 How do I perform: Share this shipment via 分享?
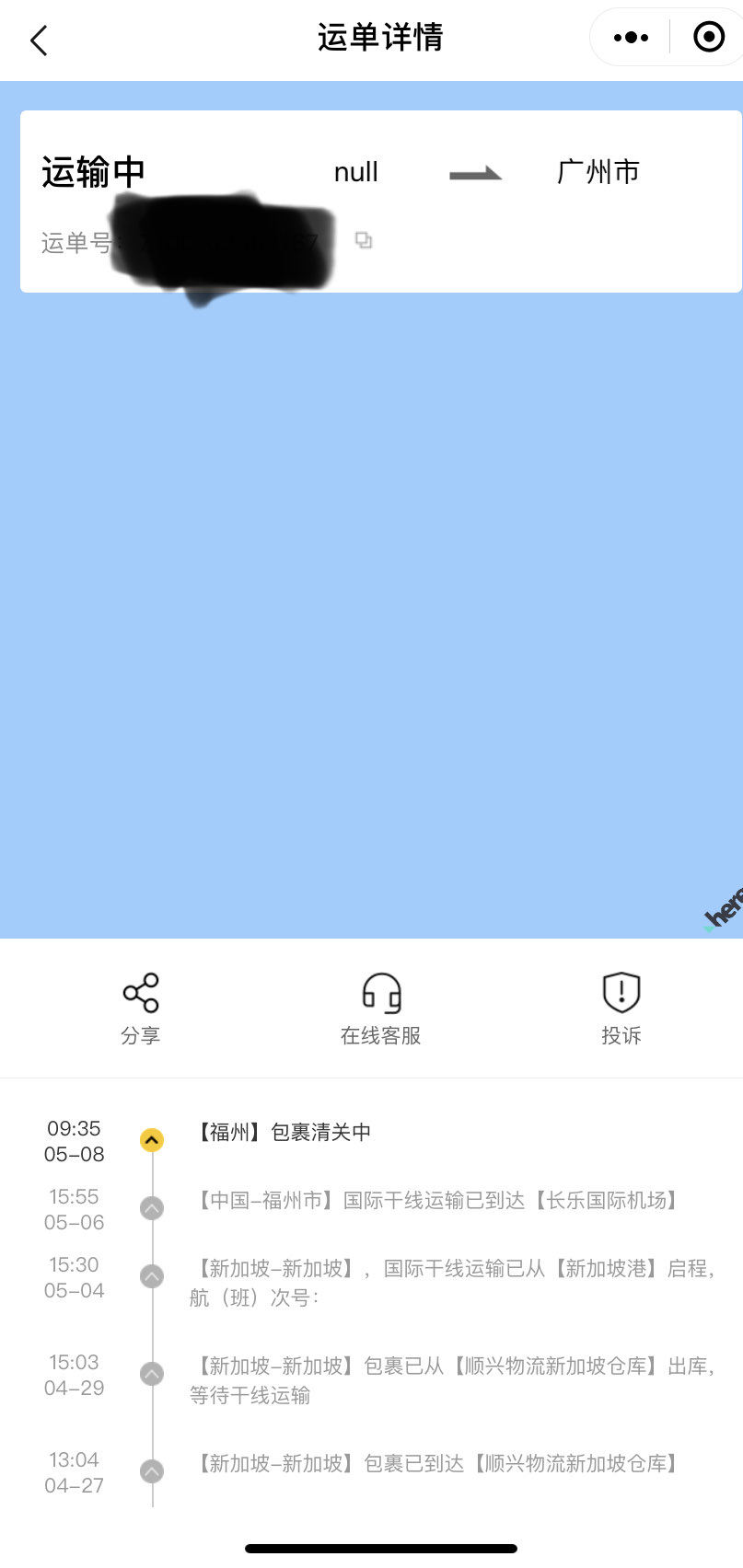pos(141,1009)
